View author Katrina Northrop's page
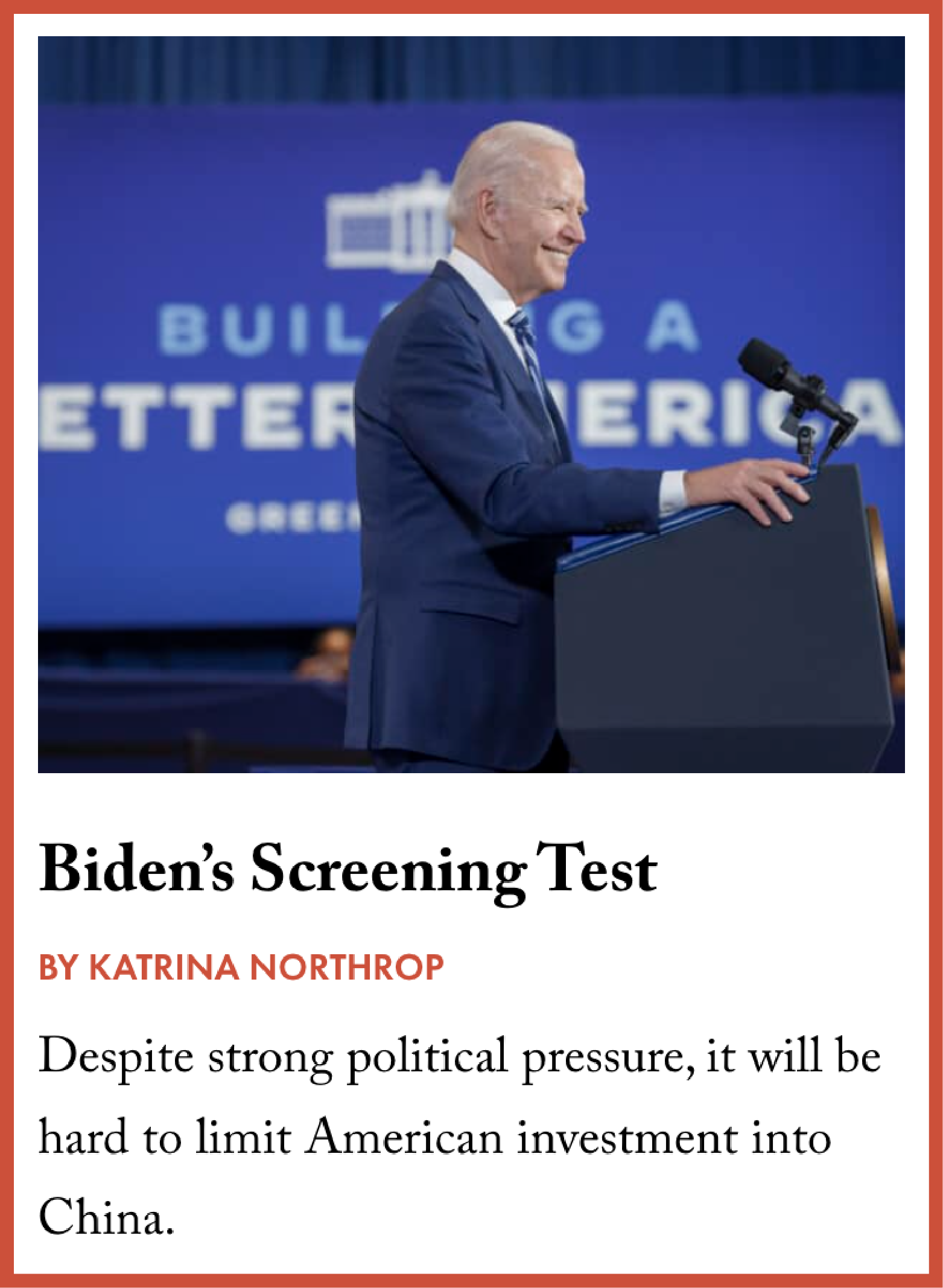This screenshot has width=943, height=1288. 265,968
